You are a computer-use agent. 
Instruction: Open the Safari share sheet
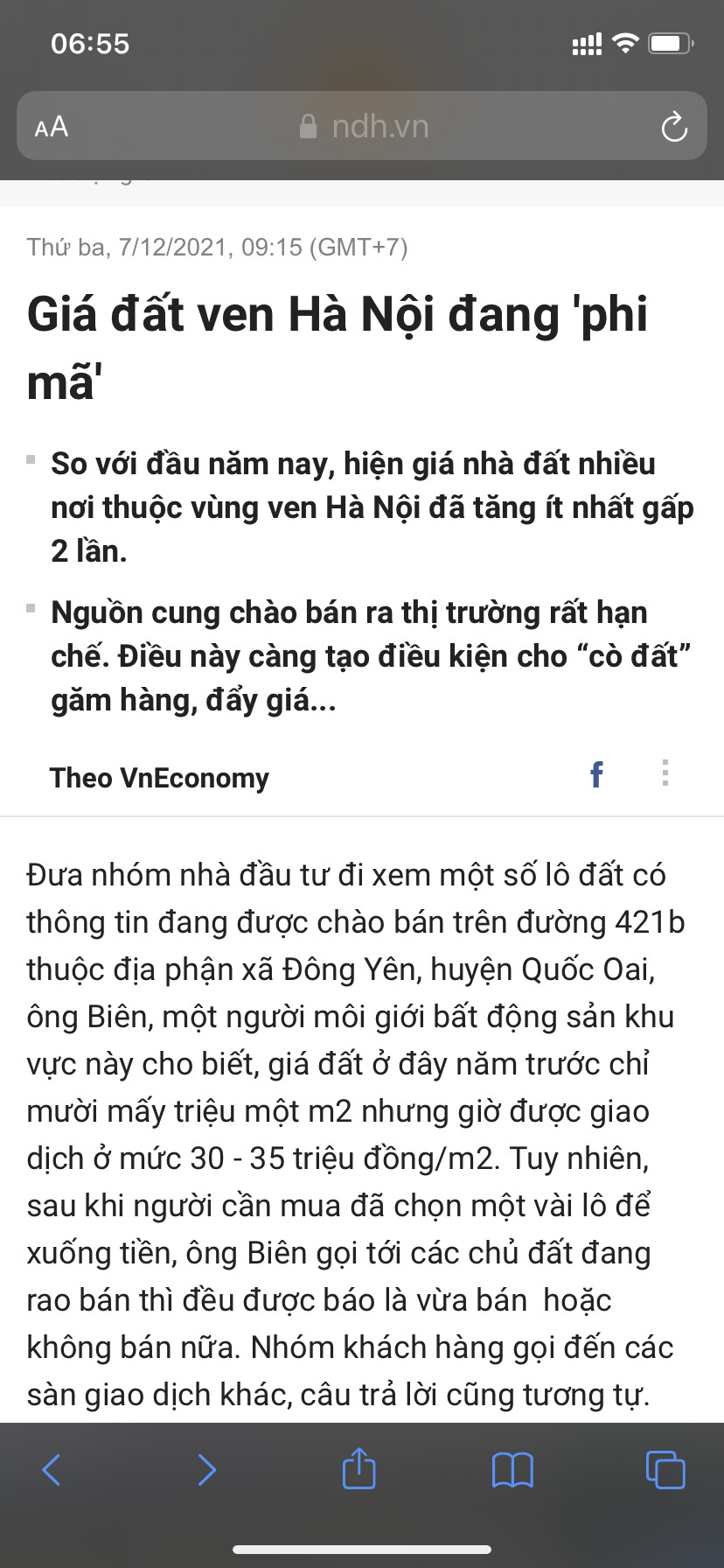pos(359,1468)
